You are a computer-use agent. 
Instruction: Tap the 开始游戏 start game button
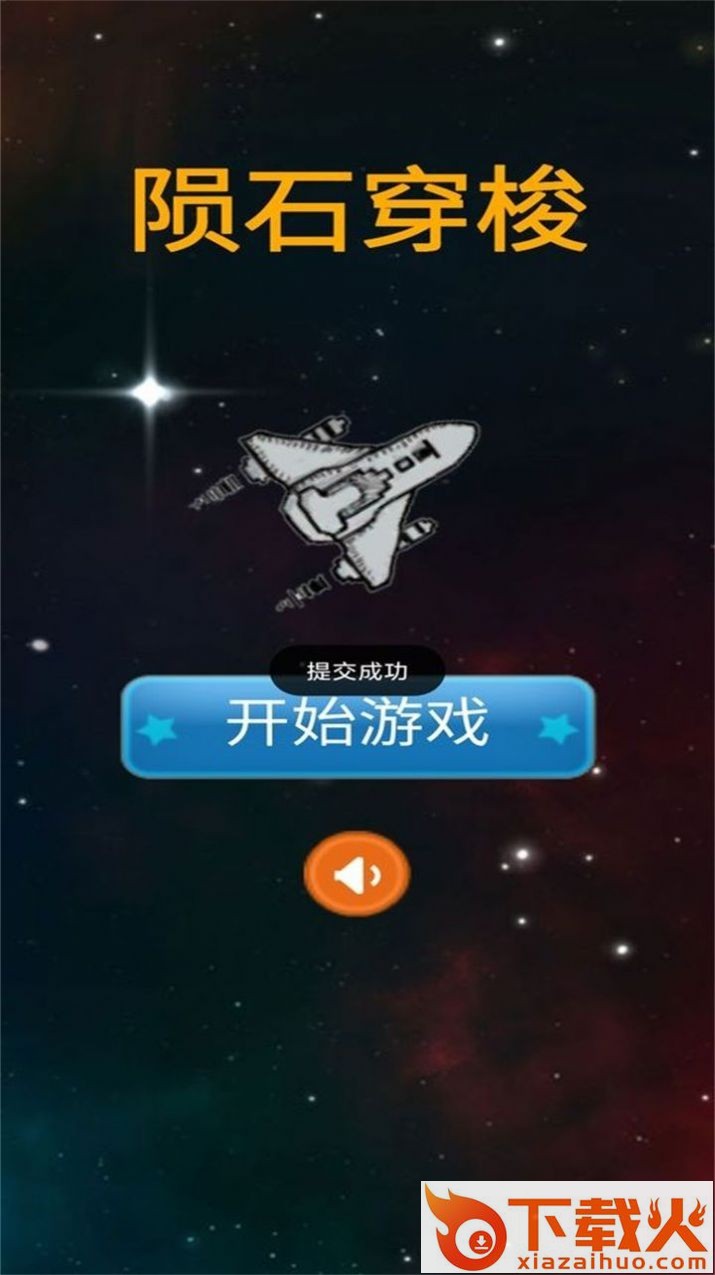click(x=358, y=727)
